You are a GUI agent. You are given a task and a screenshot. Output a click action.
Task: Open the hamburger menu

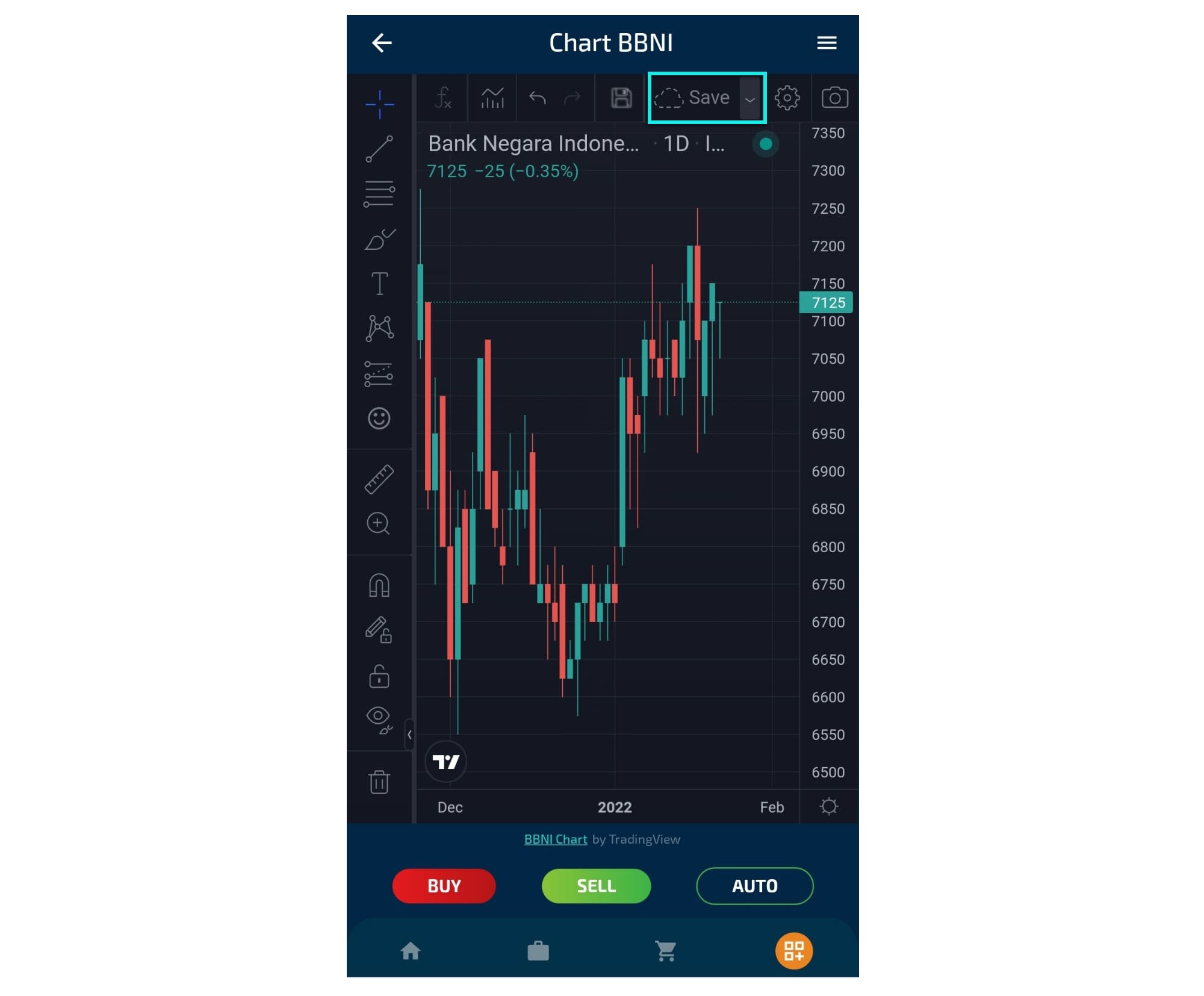[x=826, y=43]
